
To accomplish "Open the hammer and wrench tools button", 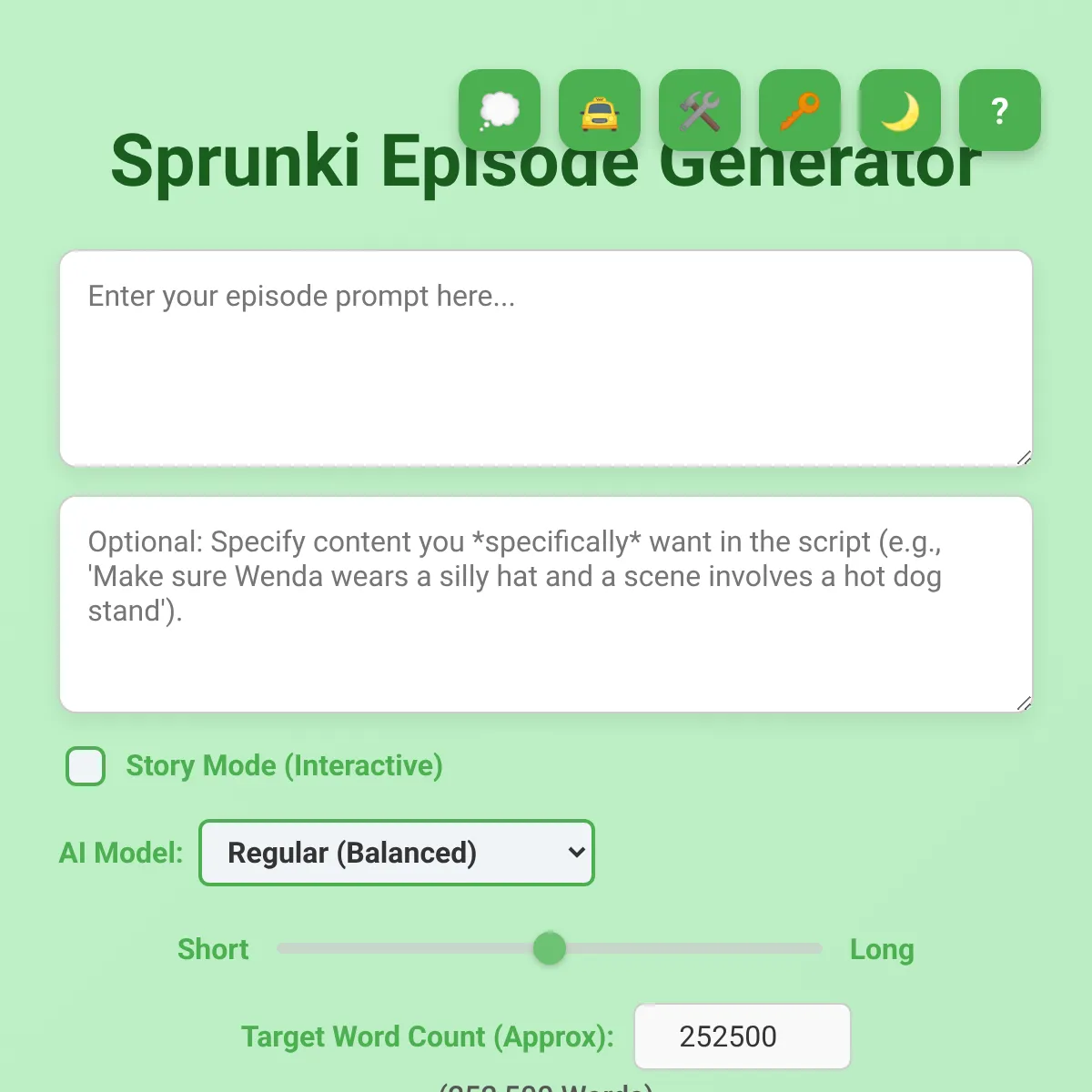I will tap(700, 110).
